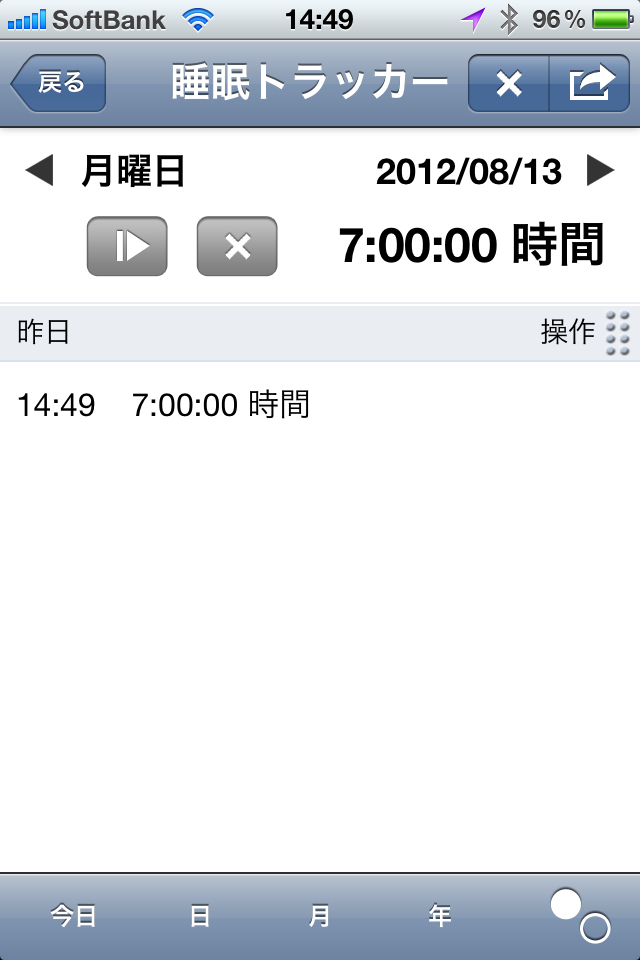Go to the previous day with left arrow
640x960 pixels.
[x=38, y=172]
